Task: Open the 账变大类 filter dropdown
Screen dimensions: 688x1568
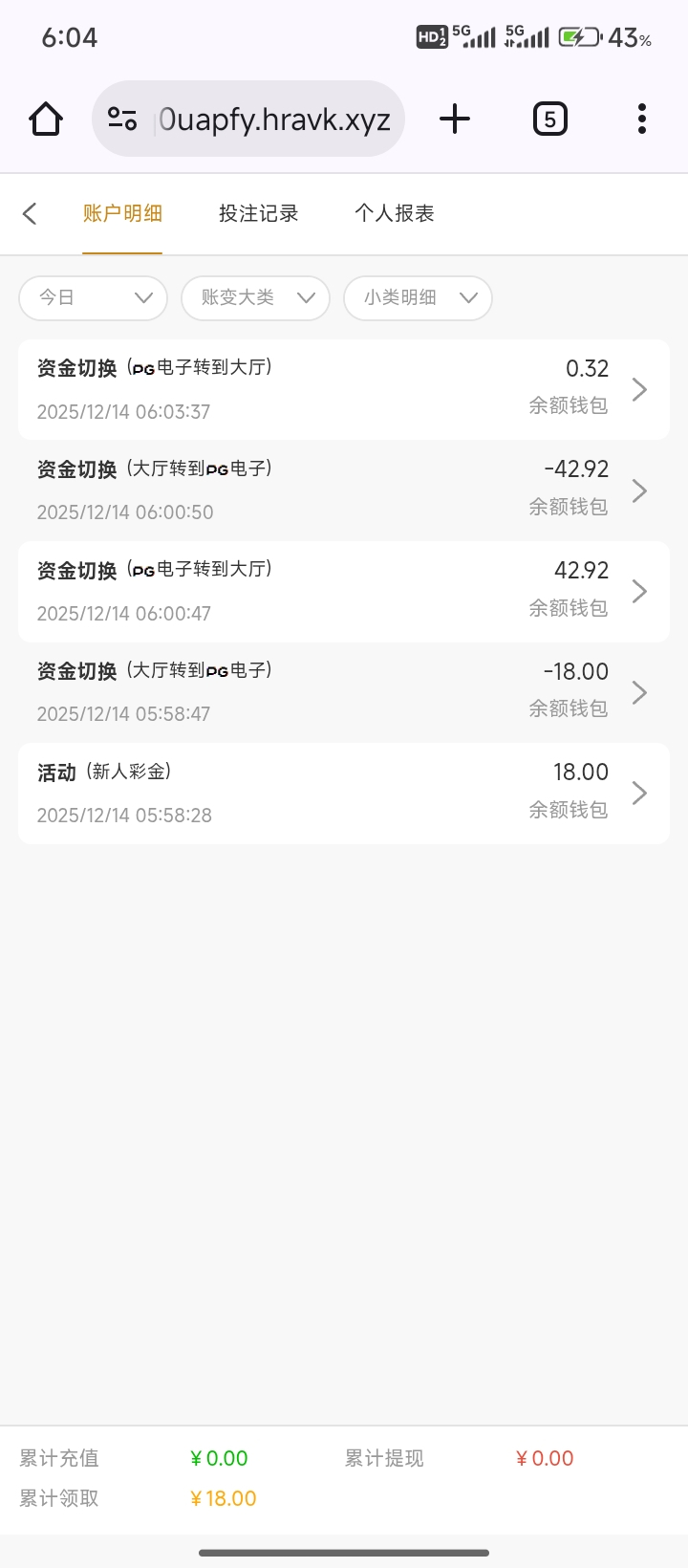Action: click(255, 297)
